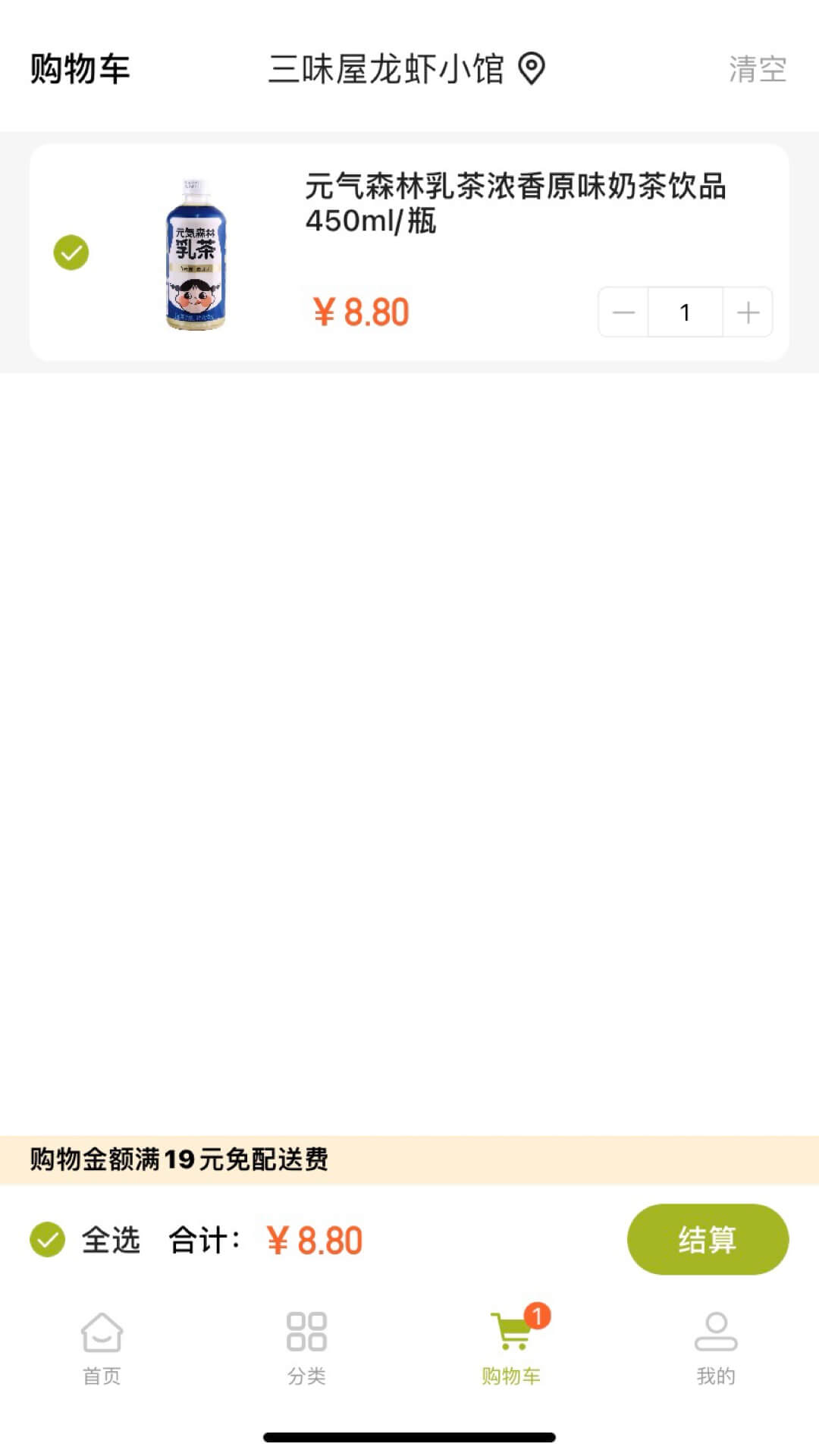
Task: Change store location 三味屋龙虾小馆
Action: tap(406, 69)
